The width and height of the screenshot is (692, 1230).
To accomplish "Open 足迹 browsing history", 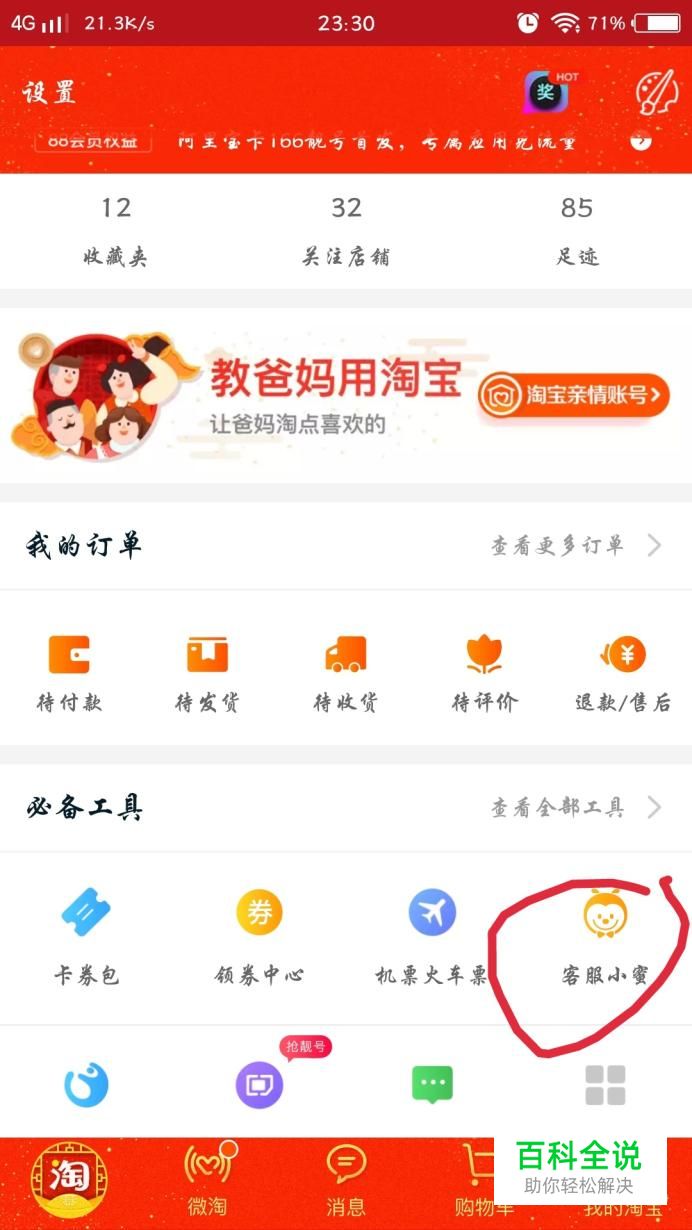I will pos(577,232).
